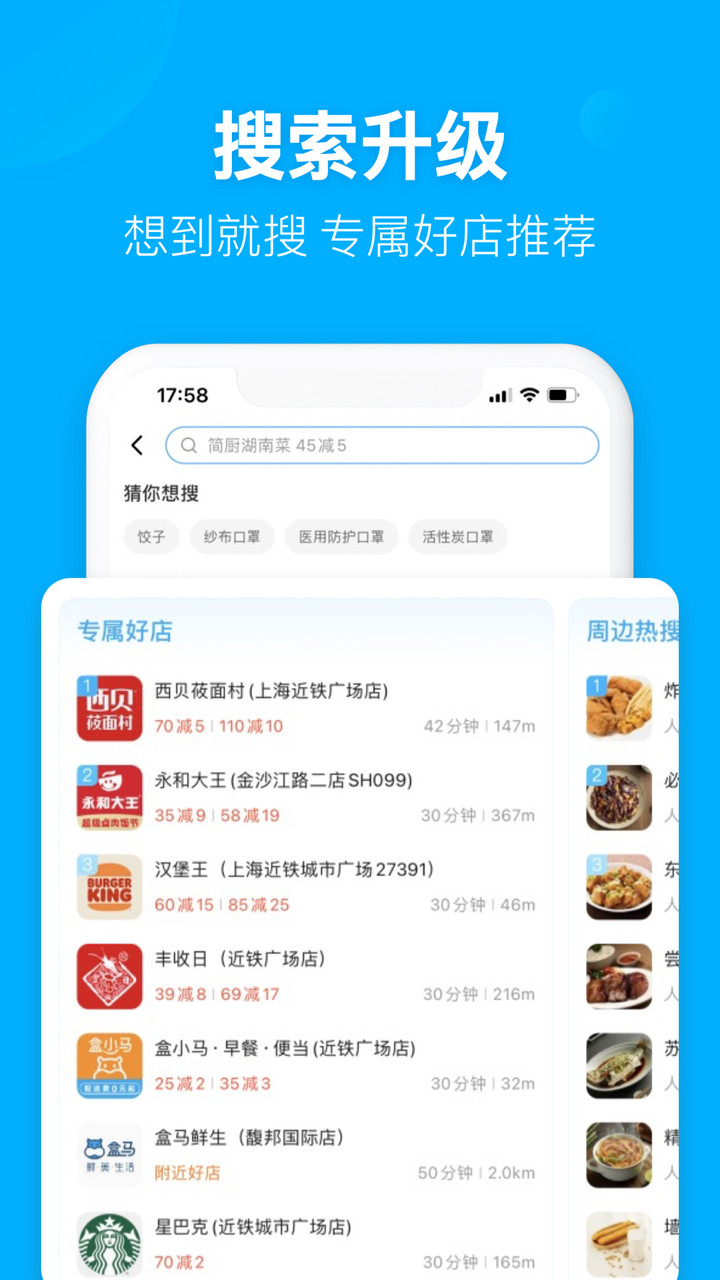Image resolution: width=720 pixels, height=1280 pixels.
Task: Tap the top-ranked hot search dish thumbnail
Action: click(618, 708)
